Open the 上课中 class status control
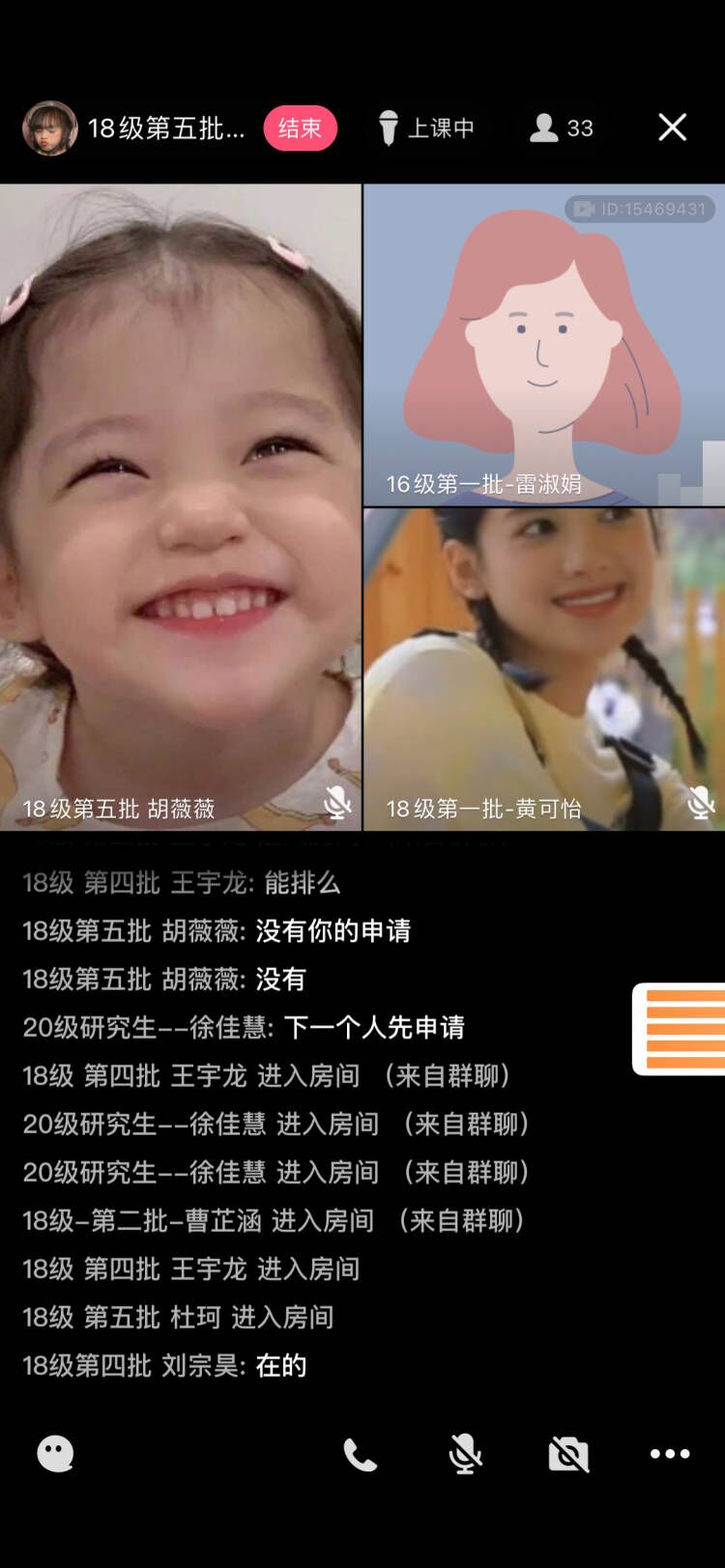 pyautogui.click(x=426, y=128)
